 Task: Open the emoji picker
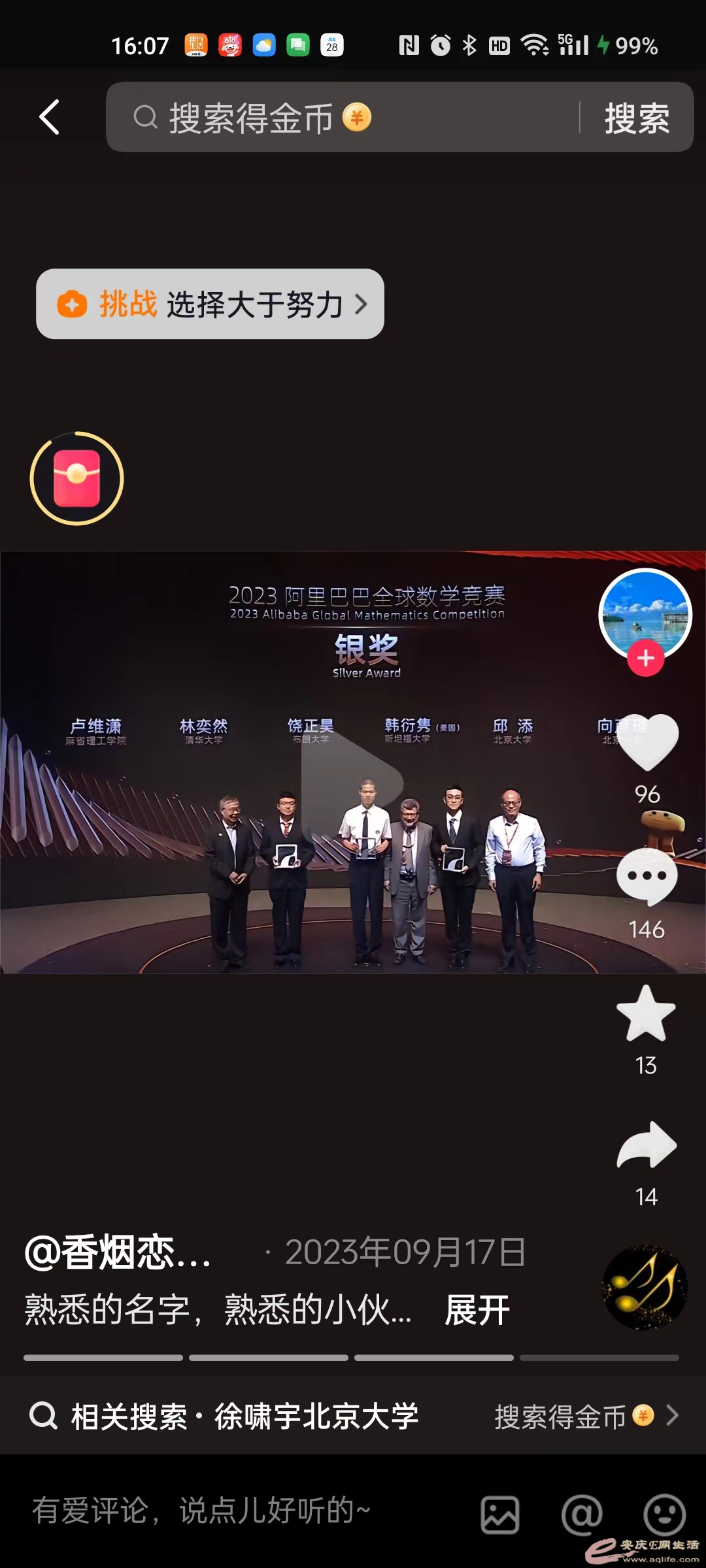tap(664, 1514)
